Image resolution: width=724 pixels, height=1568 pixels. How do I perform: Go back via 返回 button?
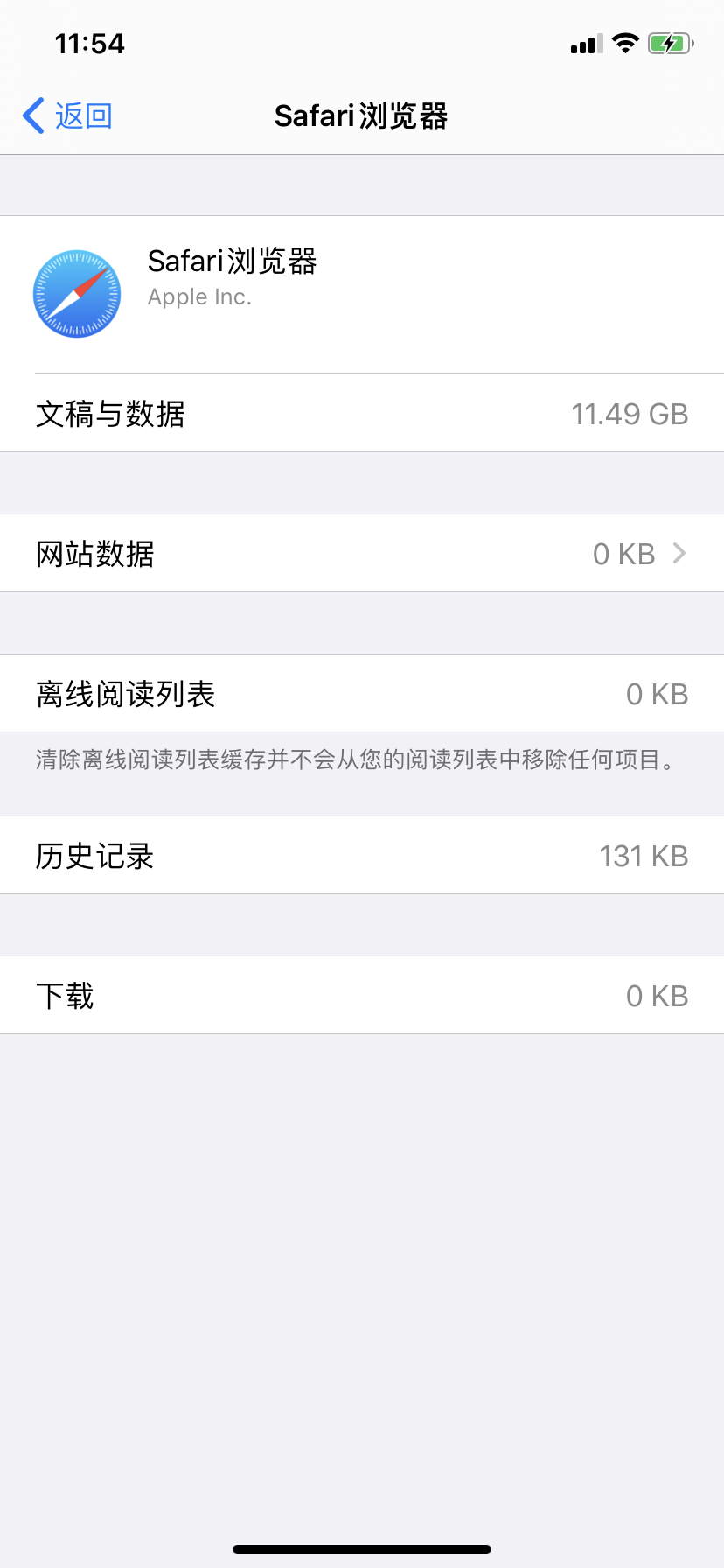68,115
